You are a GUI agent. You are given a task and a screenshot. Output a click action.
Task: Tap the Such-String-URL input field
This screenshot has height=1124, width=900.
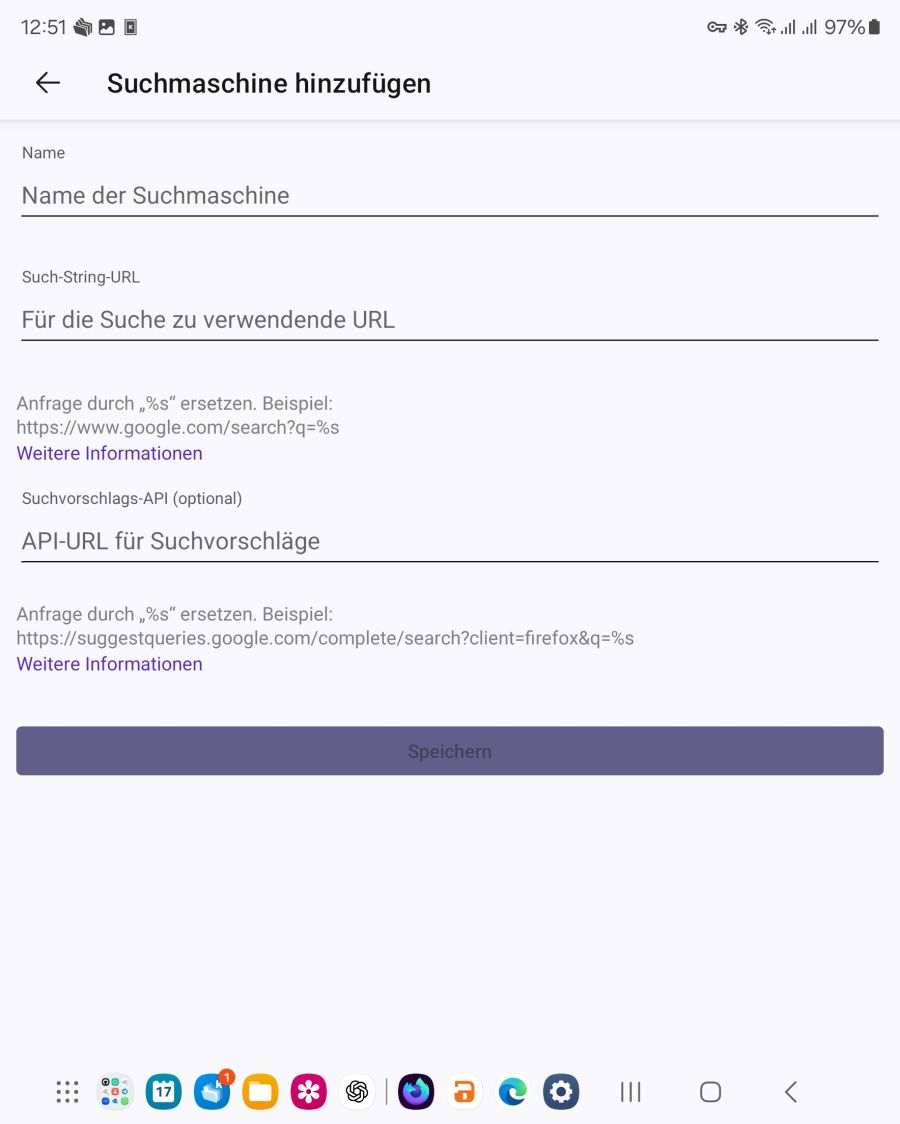(x=449, y=320)
